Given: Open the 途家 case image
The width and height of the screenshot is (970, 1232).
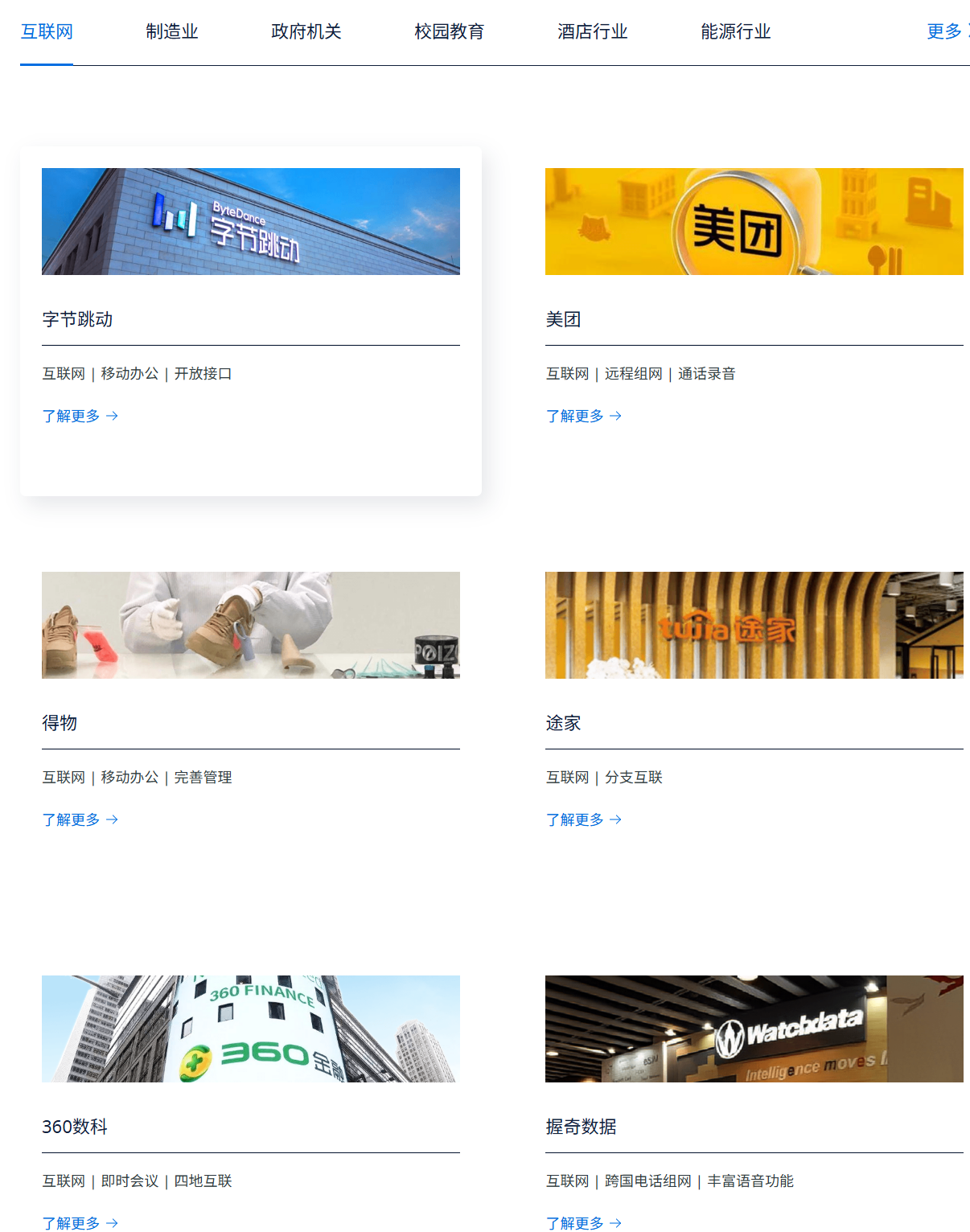Looking at the screenshot, I should click(754, 625).
